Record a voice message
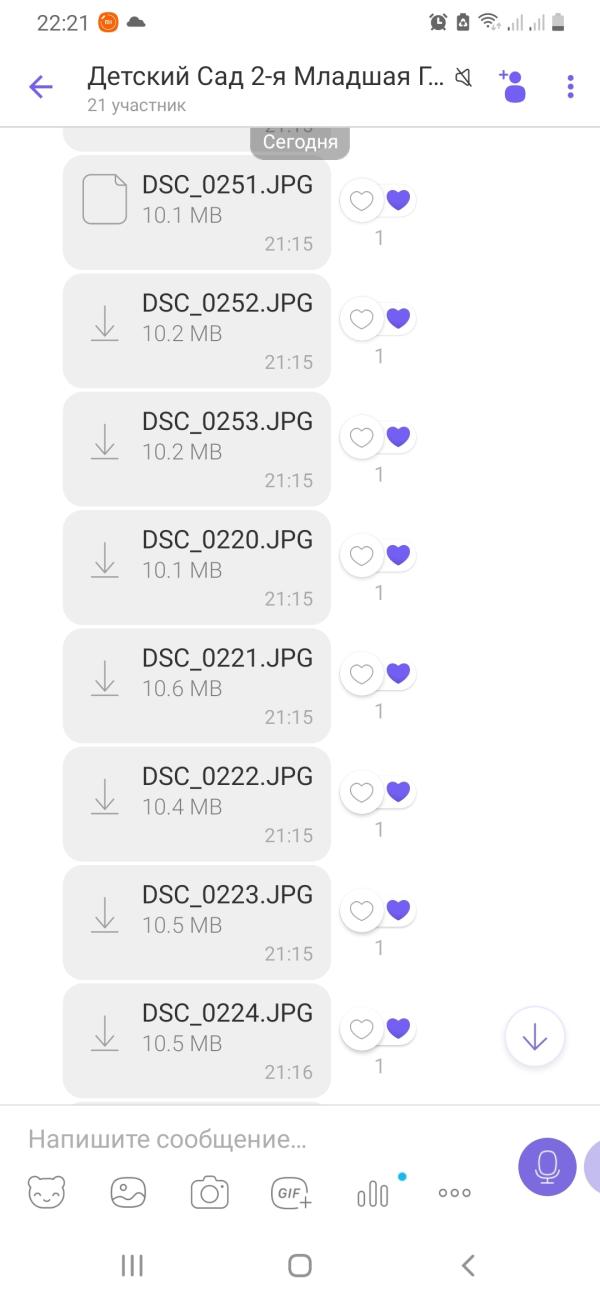This screenshot has width=600, height=1299. point(547,1166)
